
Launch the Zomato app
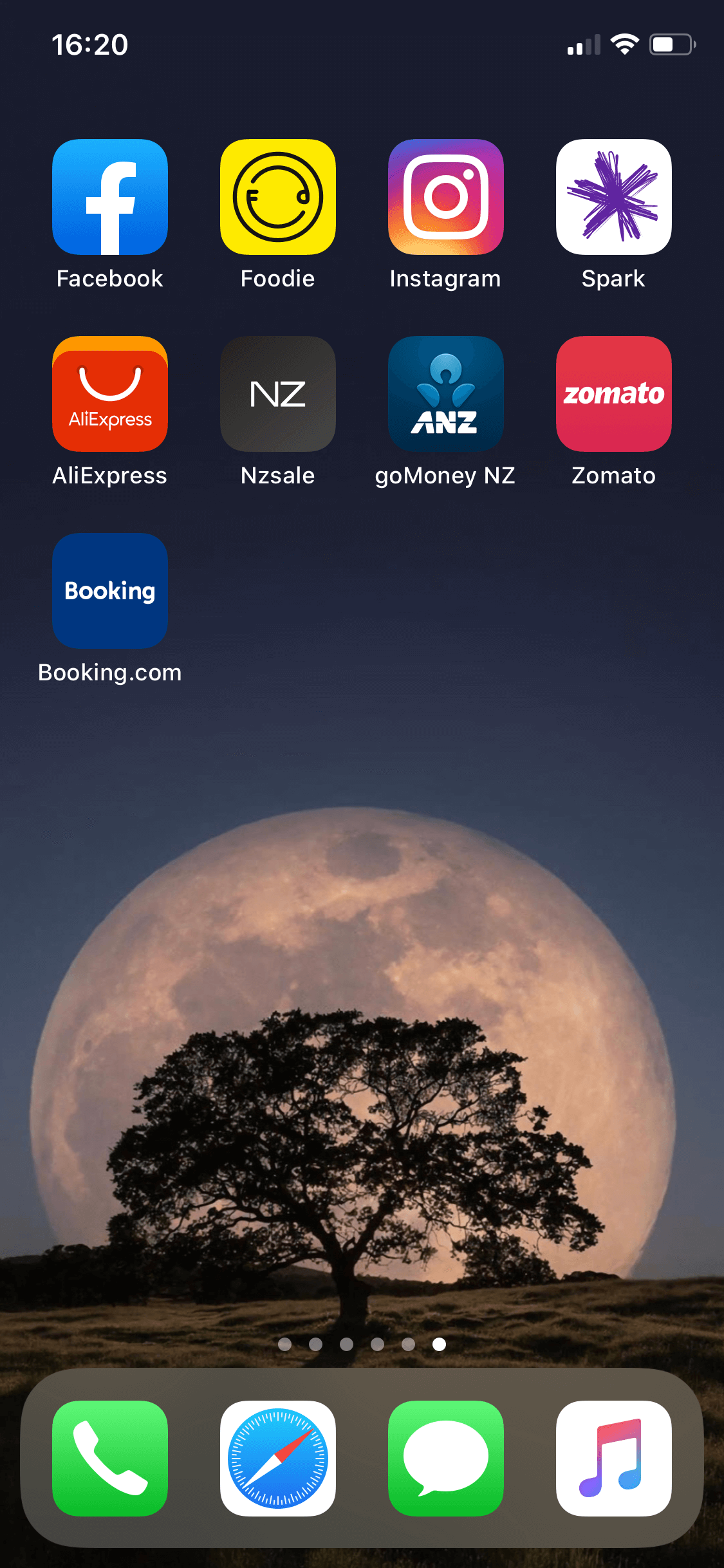[x=613, y=394]
